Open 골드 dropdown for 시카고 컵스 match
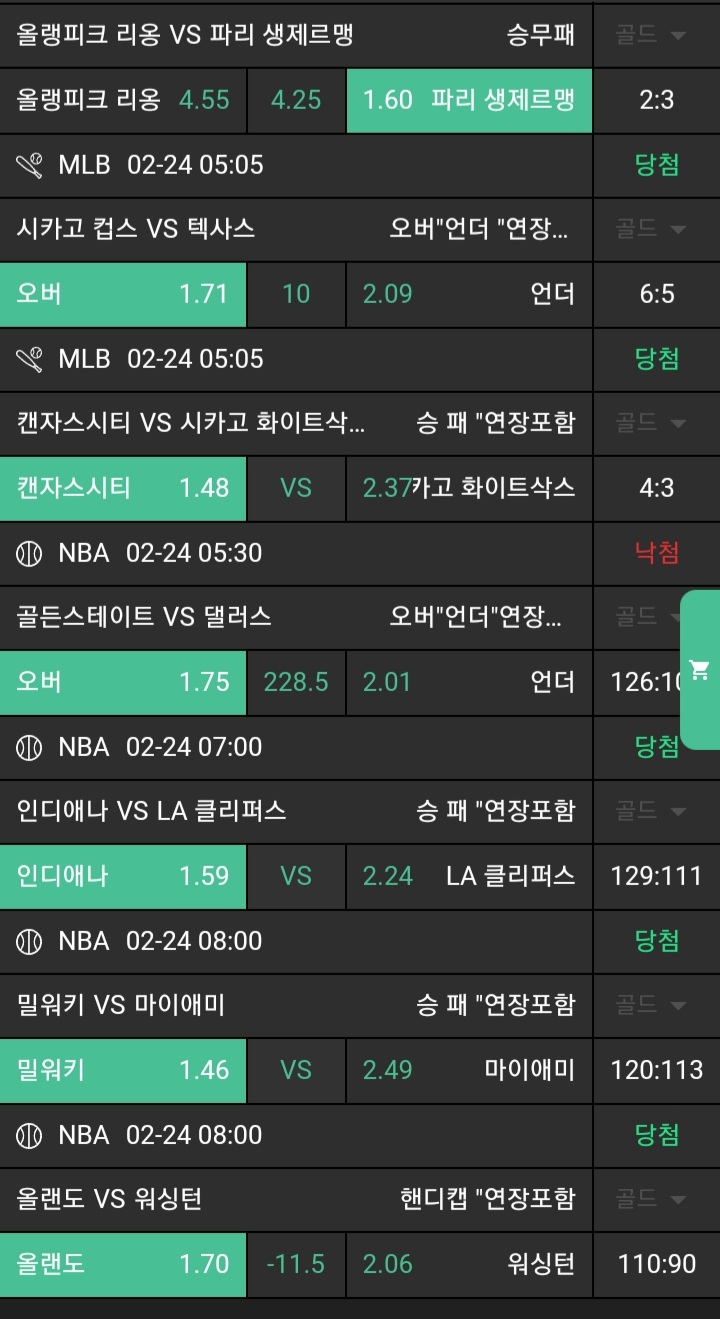720x1319 pixels. [x=655, y=230]
